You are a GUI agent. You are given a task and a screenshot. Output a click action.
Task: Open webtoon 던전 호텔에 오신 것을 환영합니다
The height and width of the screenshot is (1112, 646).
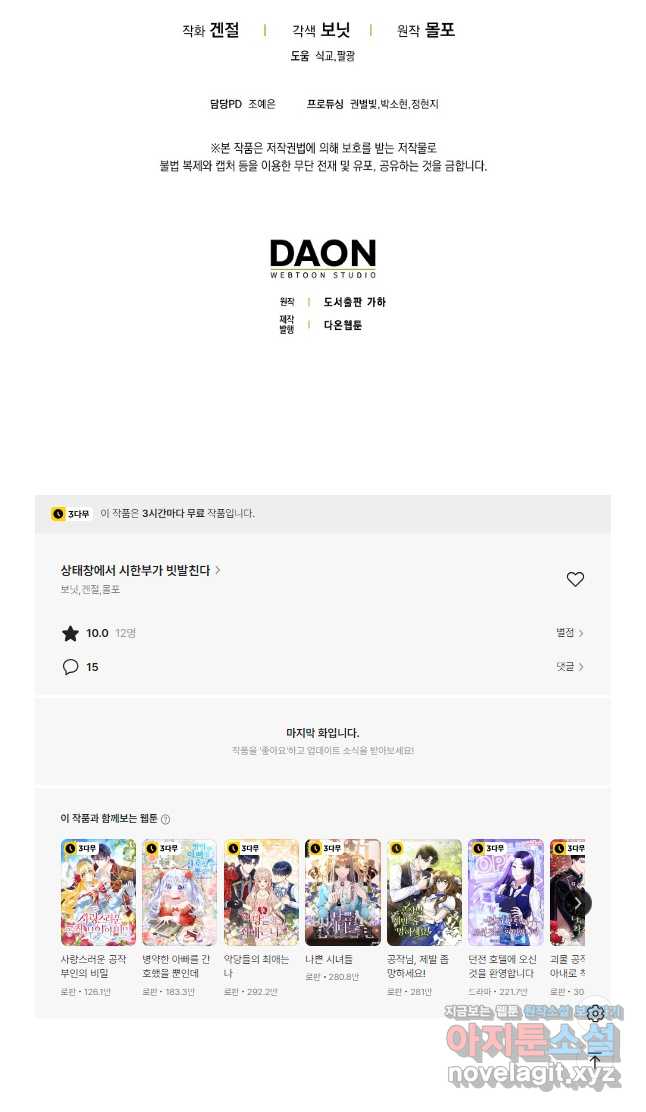click(x=505, y=892)
